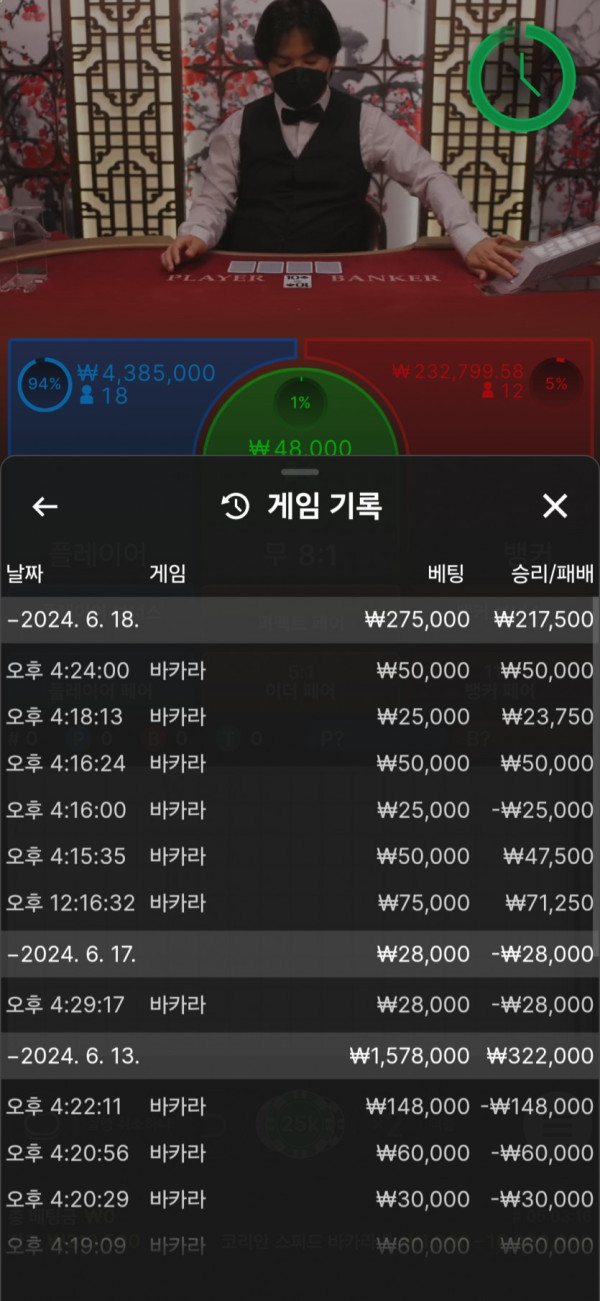This screenshot has height=1301, width=600.
Task: View the 오후 4:20:56 바카라 record
Action: click(x=300, y=1153)
